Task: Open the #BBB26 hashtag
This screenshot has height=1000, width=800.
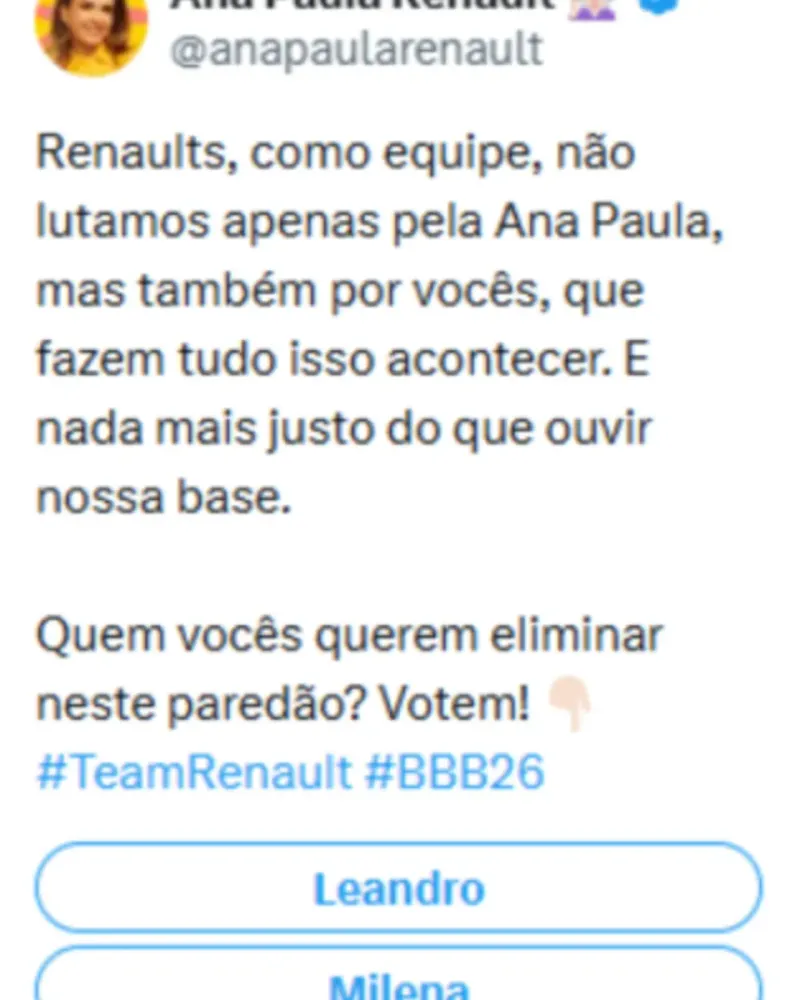Action: point(455,770)
